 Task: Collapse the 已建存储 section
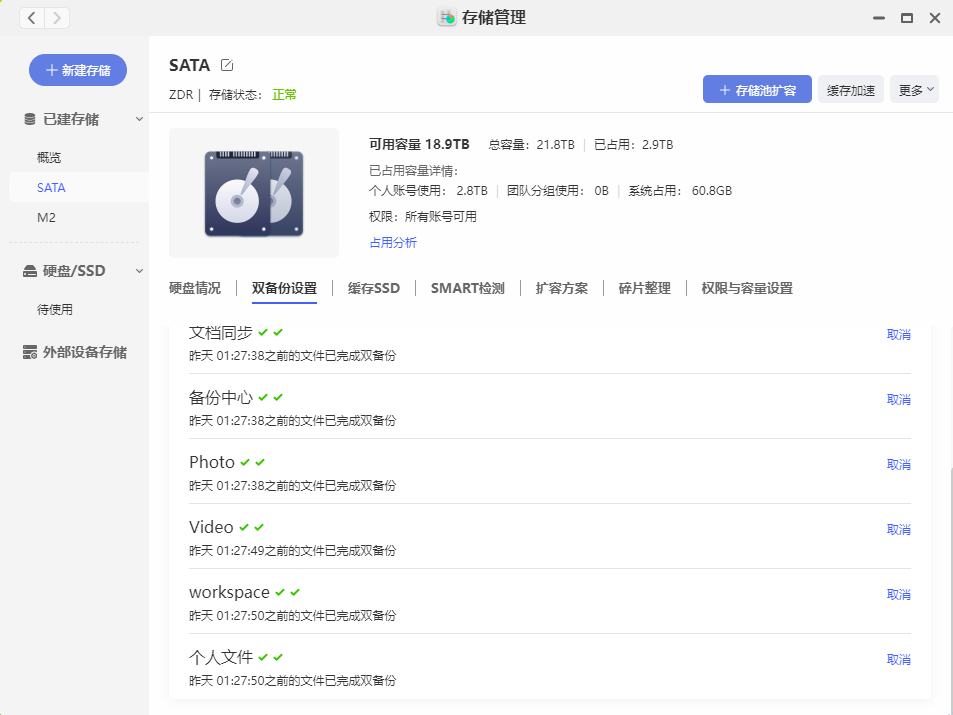[x=139, y=119]
